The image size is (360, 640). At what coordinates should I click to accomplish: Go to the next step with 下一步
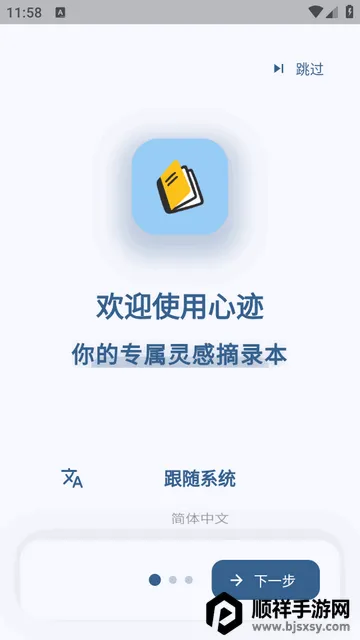265,580
